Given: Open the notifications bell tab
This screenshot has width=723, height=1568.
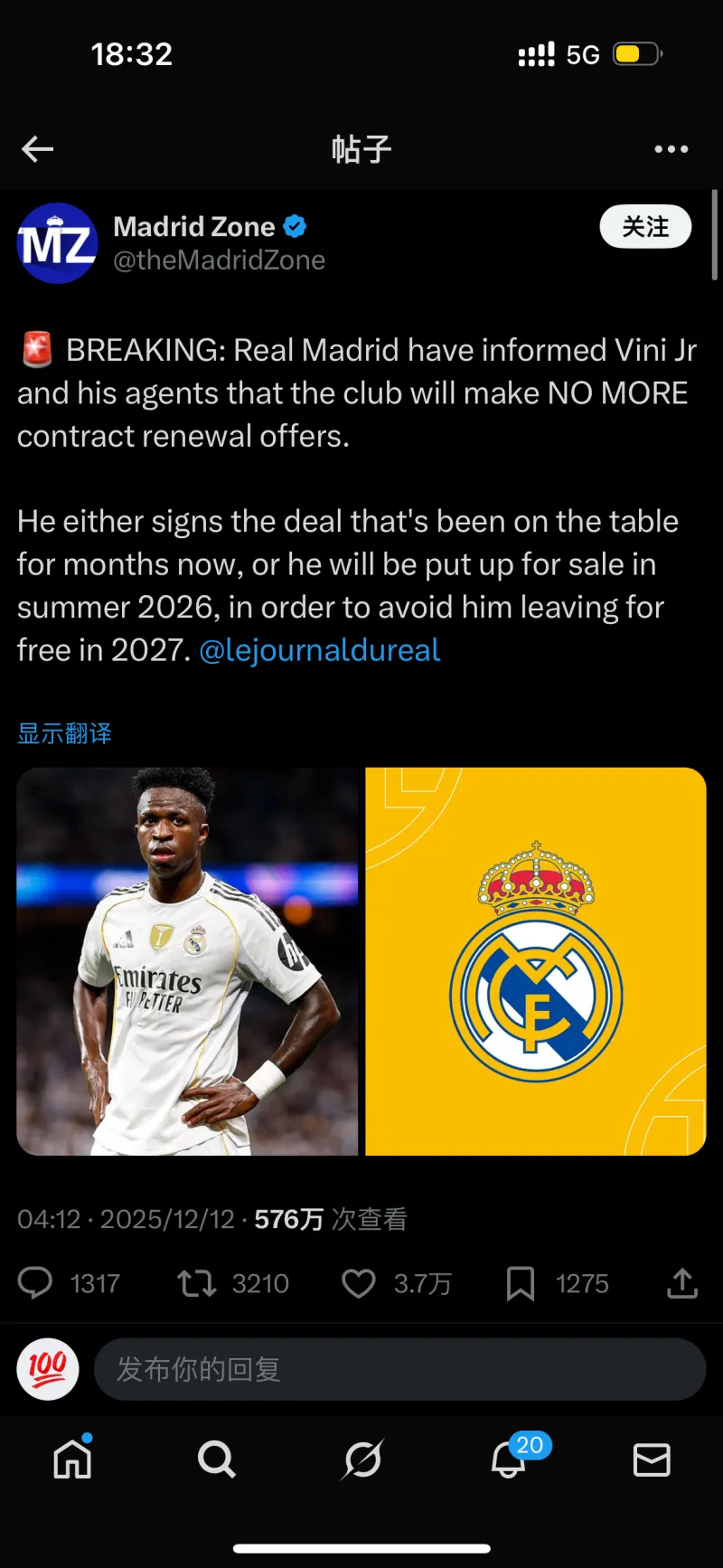Looking at the screenshot, I should [509, 1459].
